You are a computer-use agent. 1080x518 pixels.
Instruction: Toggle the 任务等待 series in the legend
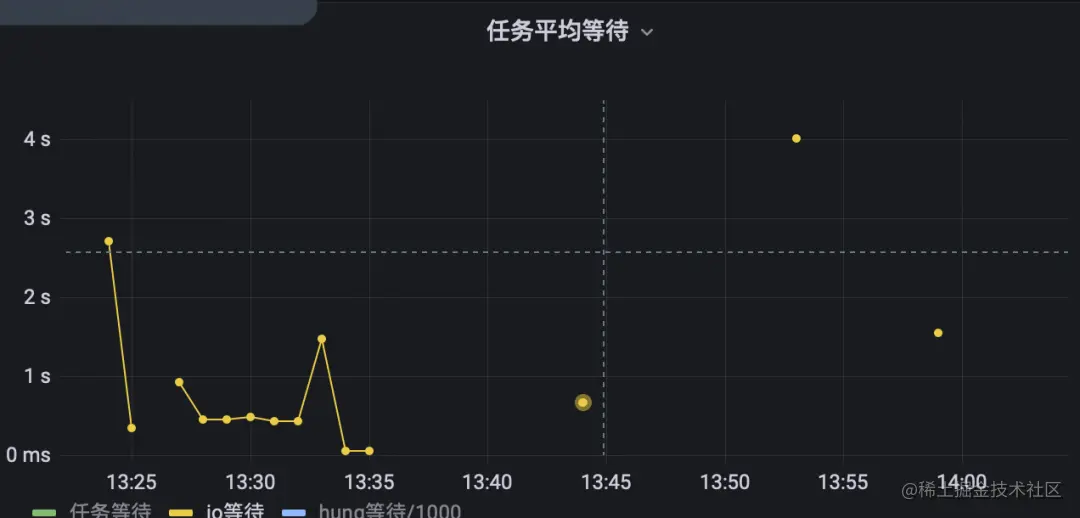pos(110,510)
